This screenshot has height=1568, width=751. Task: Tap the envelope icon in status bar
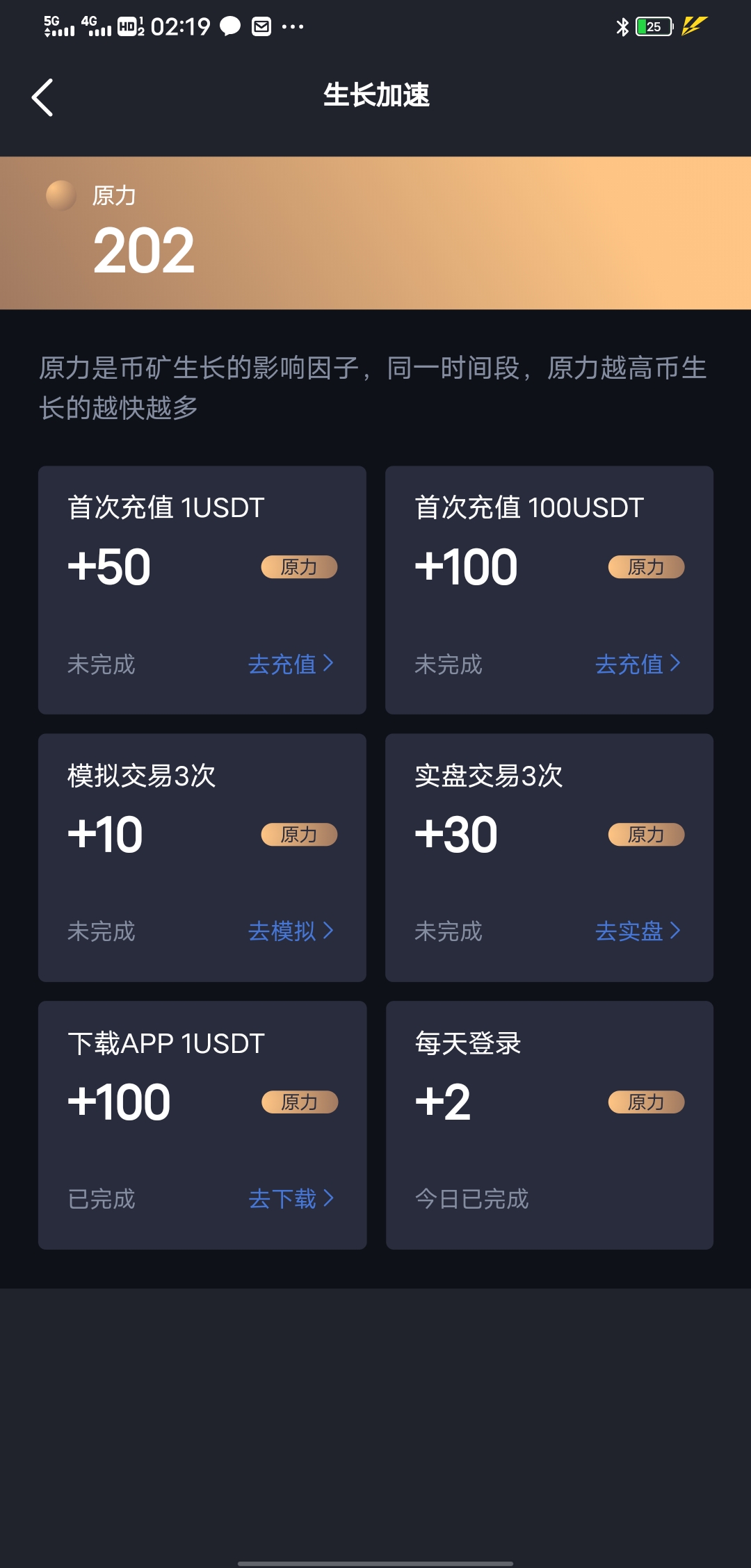[262, 26]
